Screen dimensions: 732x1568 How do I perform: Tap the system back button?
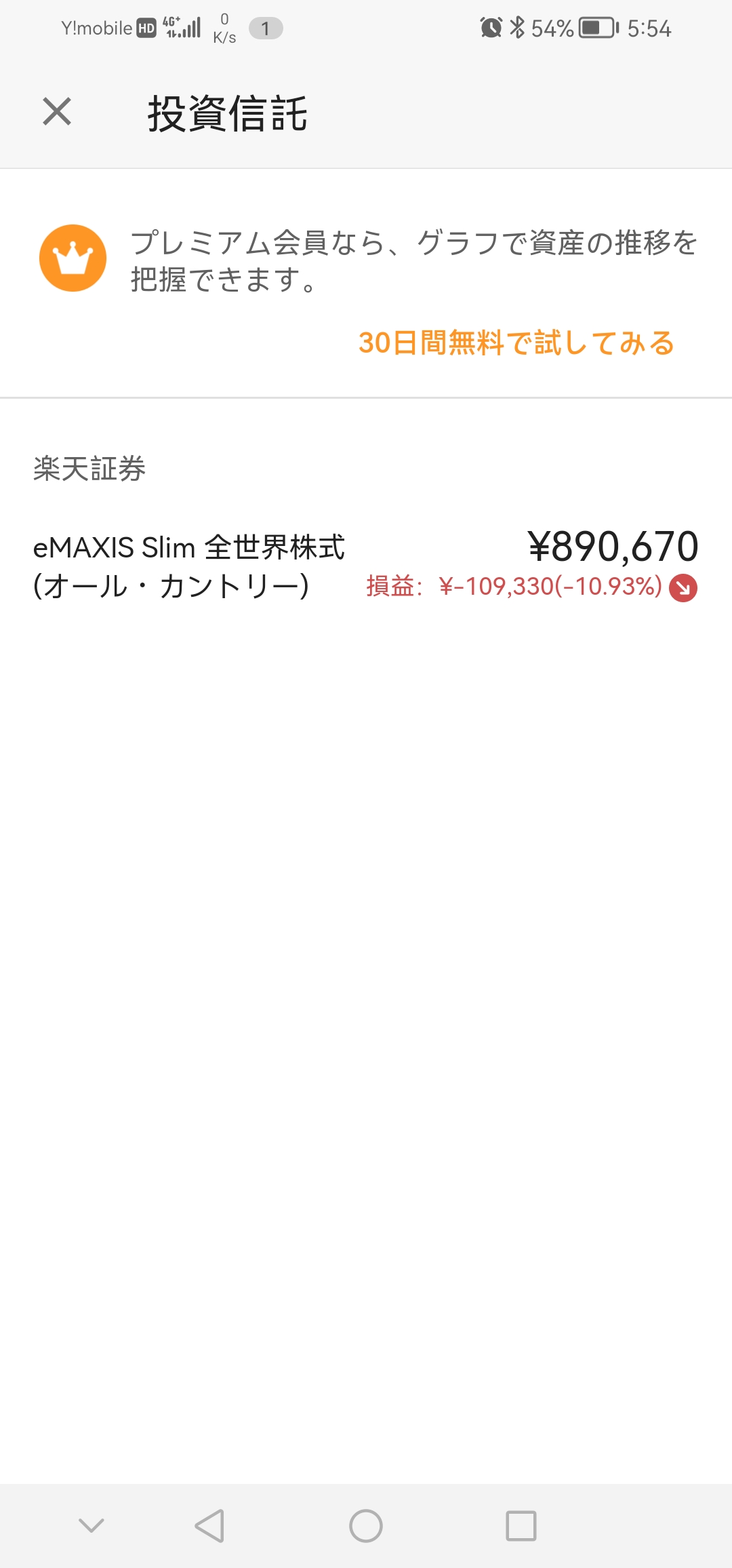(209, 1526)
